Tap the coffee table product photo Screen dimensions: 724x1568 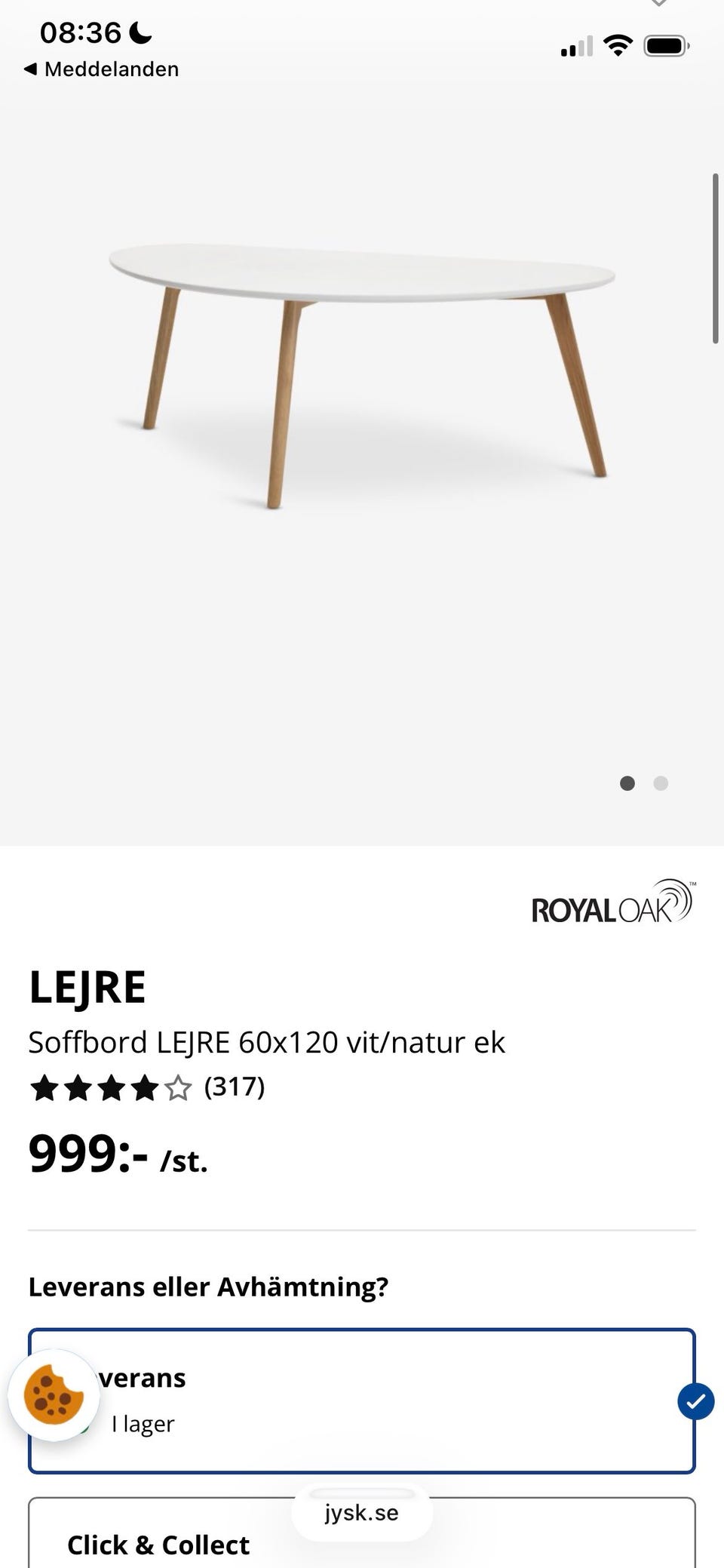[x=362, y=362]
